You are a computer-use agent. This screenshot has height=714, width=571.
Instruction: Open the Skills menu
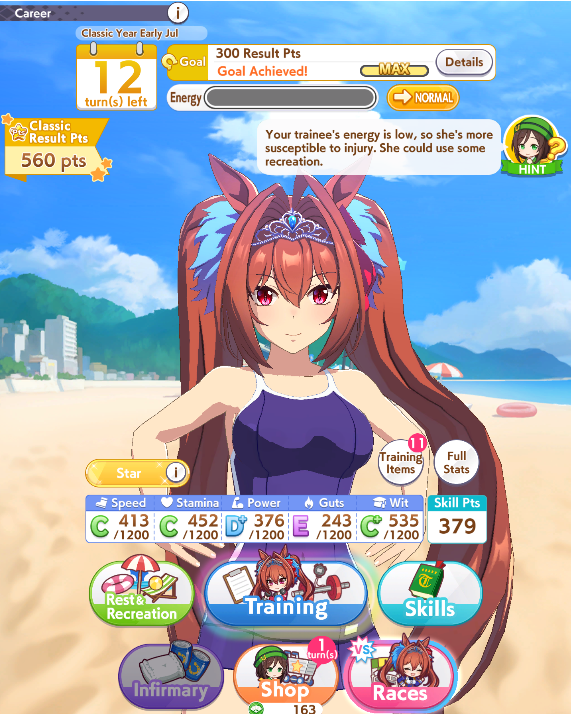click(x=430, y=593)
